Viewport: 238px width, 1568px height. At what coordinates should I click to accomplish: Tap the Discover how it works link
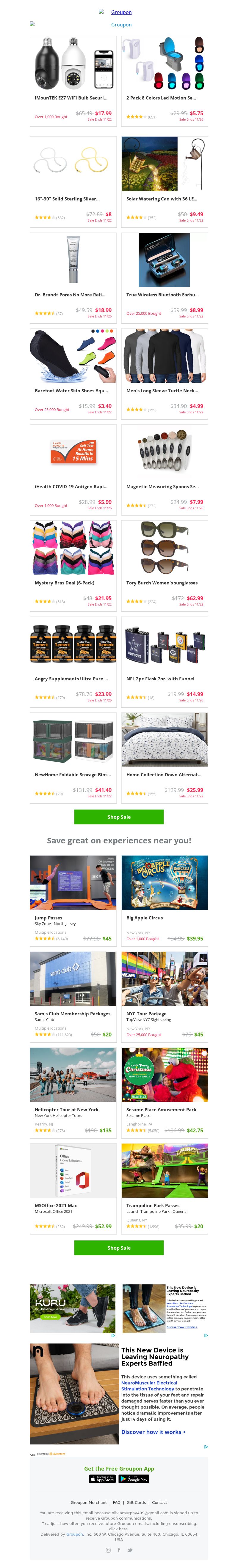click(153, 1432)
